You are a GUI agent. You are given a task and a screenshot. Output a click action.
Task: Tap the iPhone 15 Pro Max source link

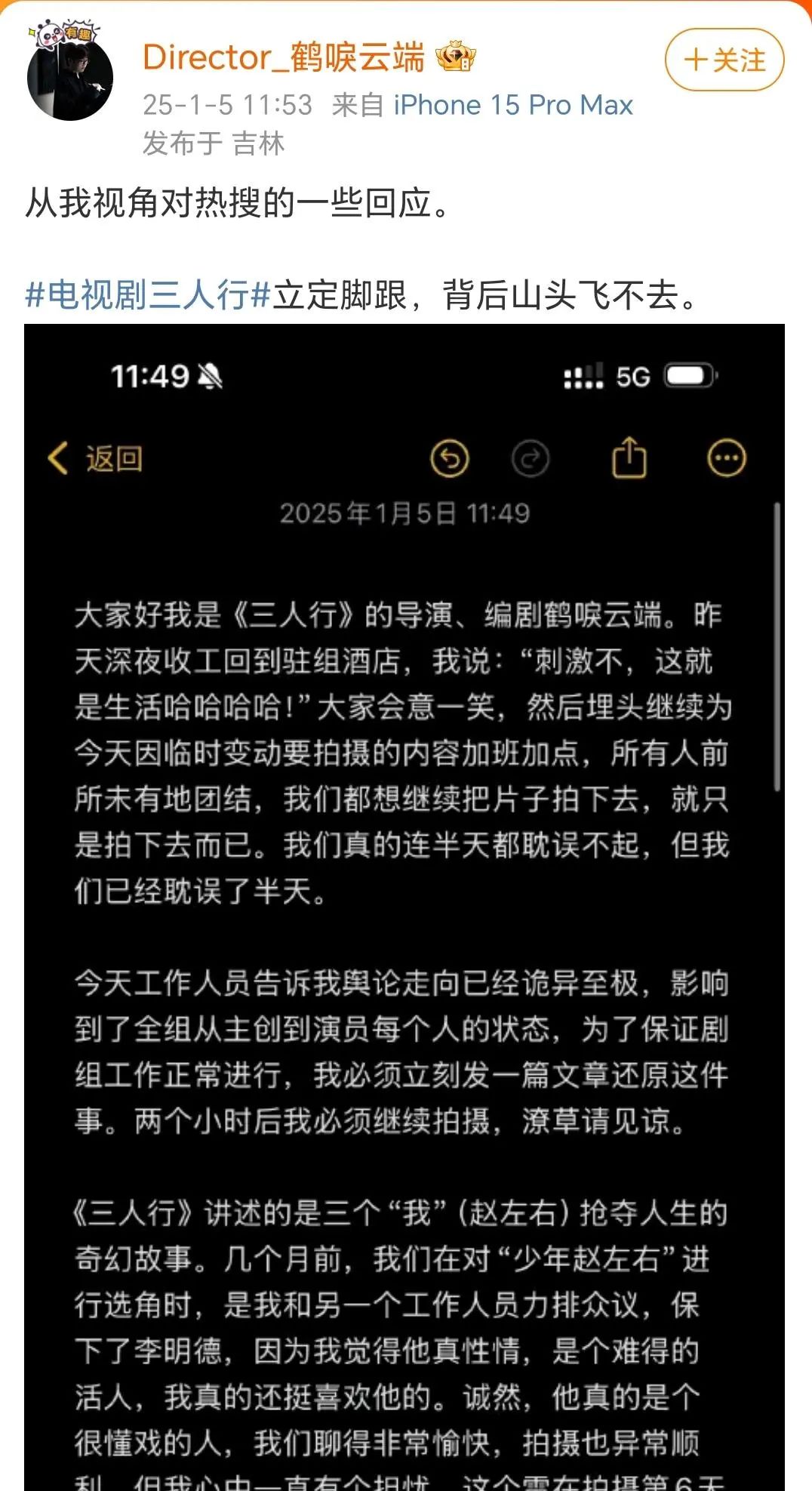pos(513,105)
